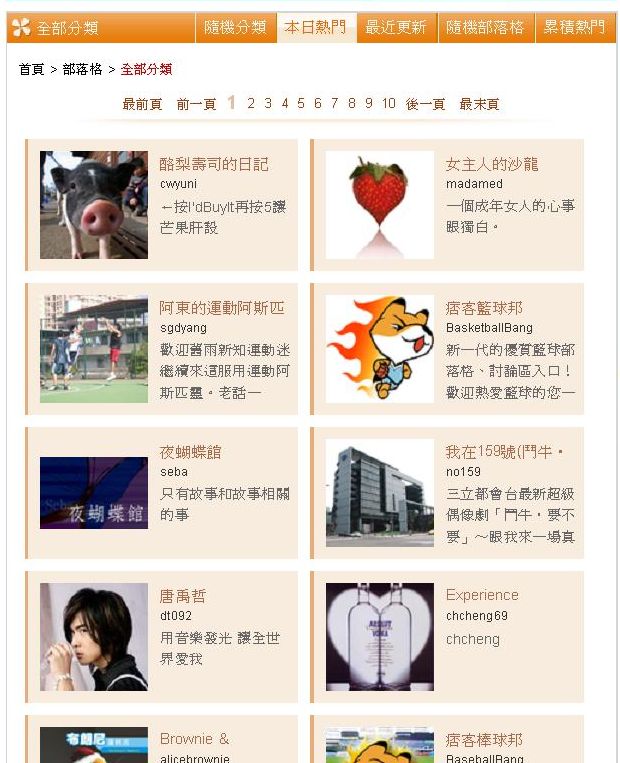Open the blog 我在159號
Screen dimensions: 620x763
pos(504,452)
